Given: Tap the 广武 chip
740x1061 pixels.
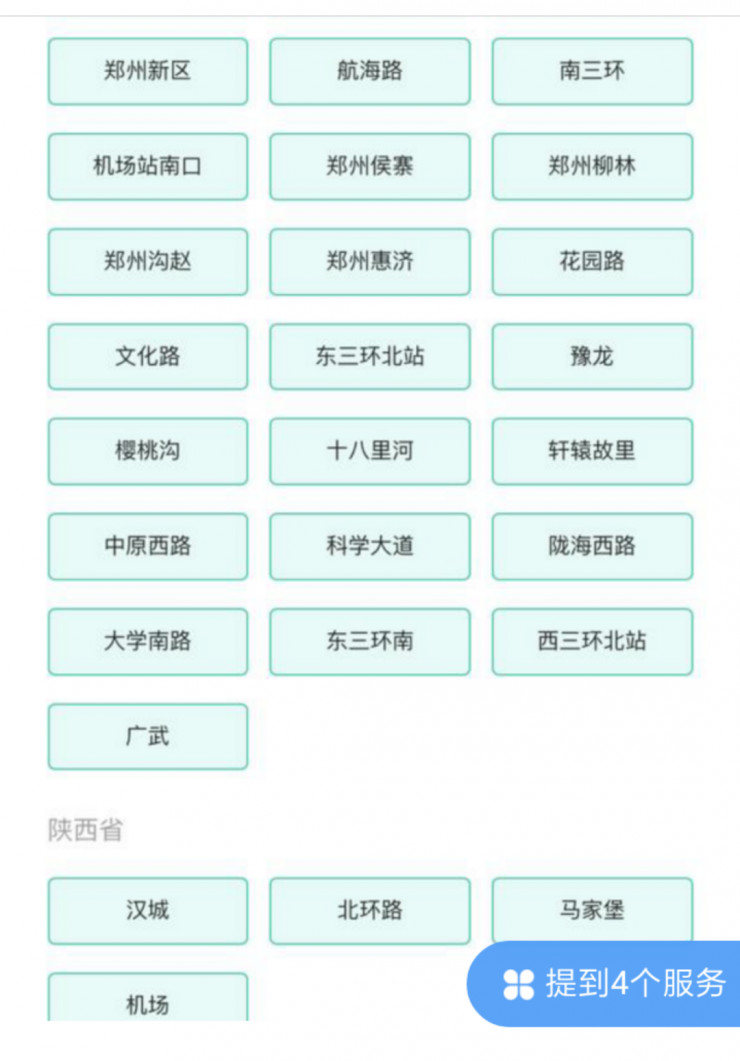Looking at the screenshot, I should tap(148, 736).
